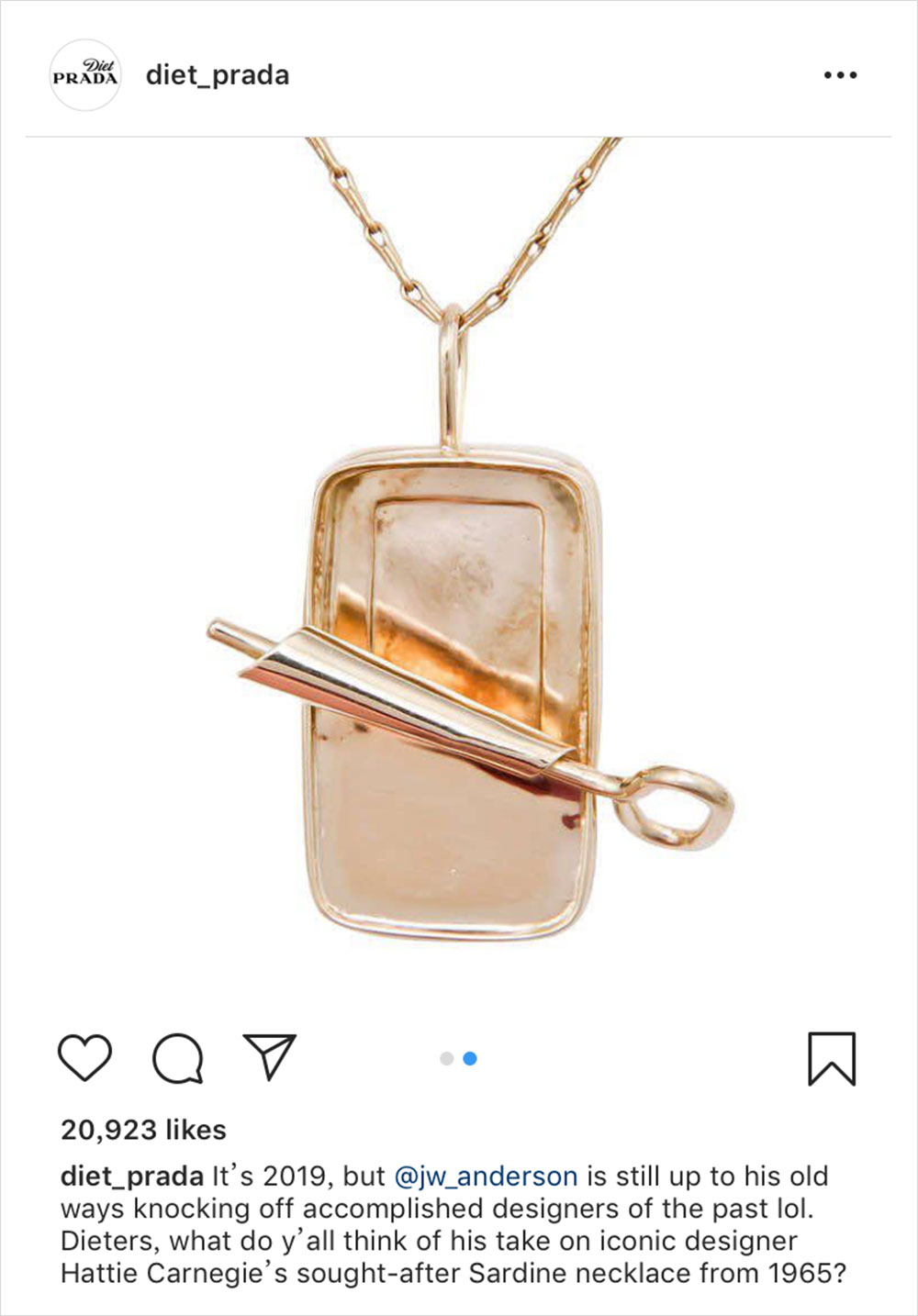Open the three-dot overflow menu
The height and width of the screenshot is (1316, 918).
tap(840, 75)
